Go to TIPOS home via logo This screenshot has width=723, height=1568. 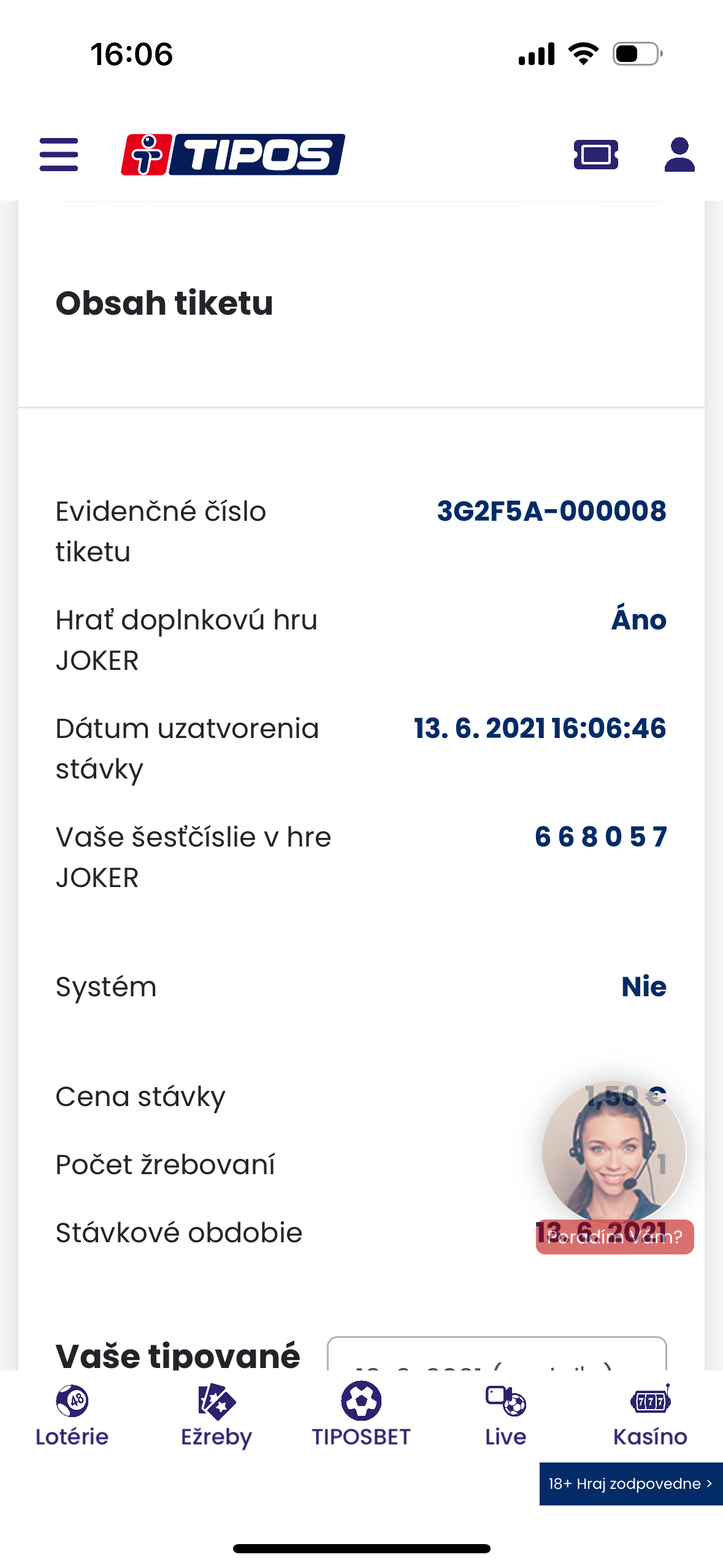tap(233, 155)
